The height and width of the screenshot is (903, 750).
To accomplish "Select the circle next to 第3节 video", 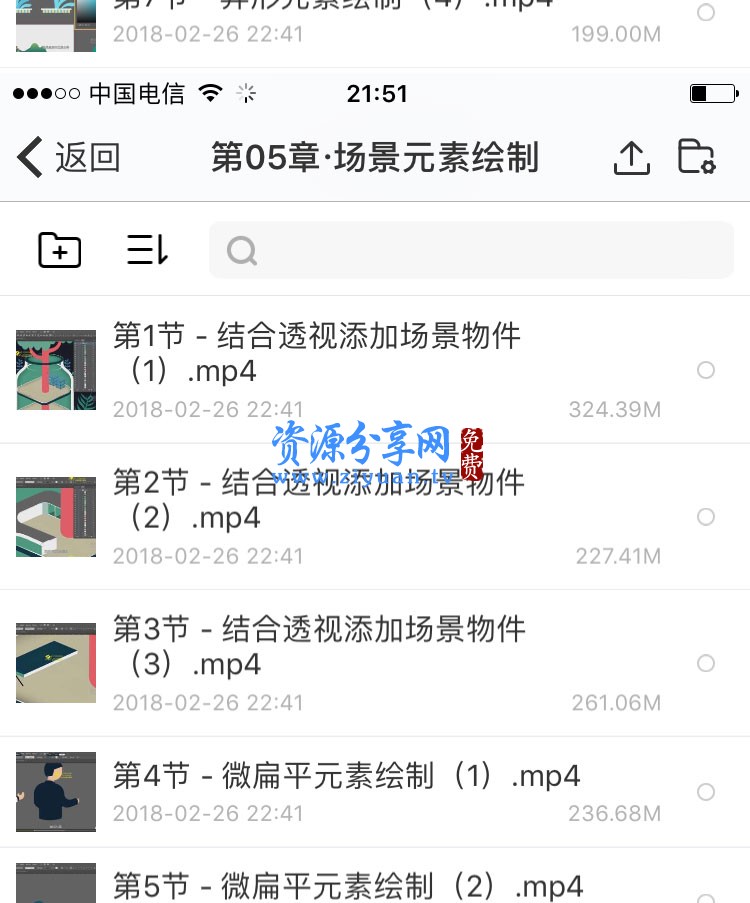I will tap(706, 663).
